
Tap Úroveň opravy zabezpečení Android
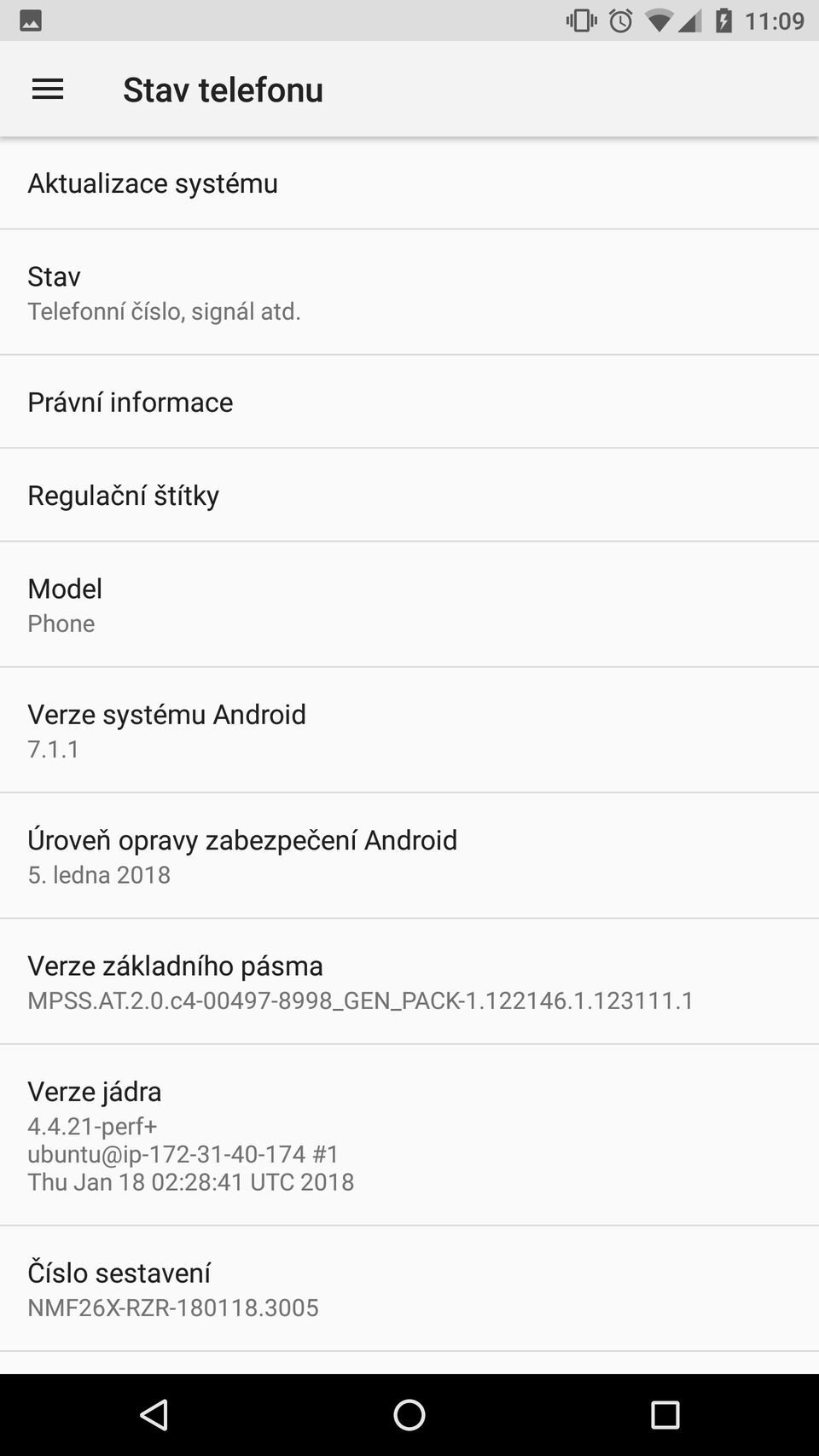(x=409, y=855)
